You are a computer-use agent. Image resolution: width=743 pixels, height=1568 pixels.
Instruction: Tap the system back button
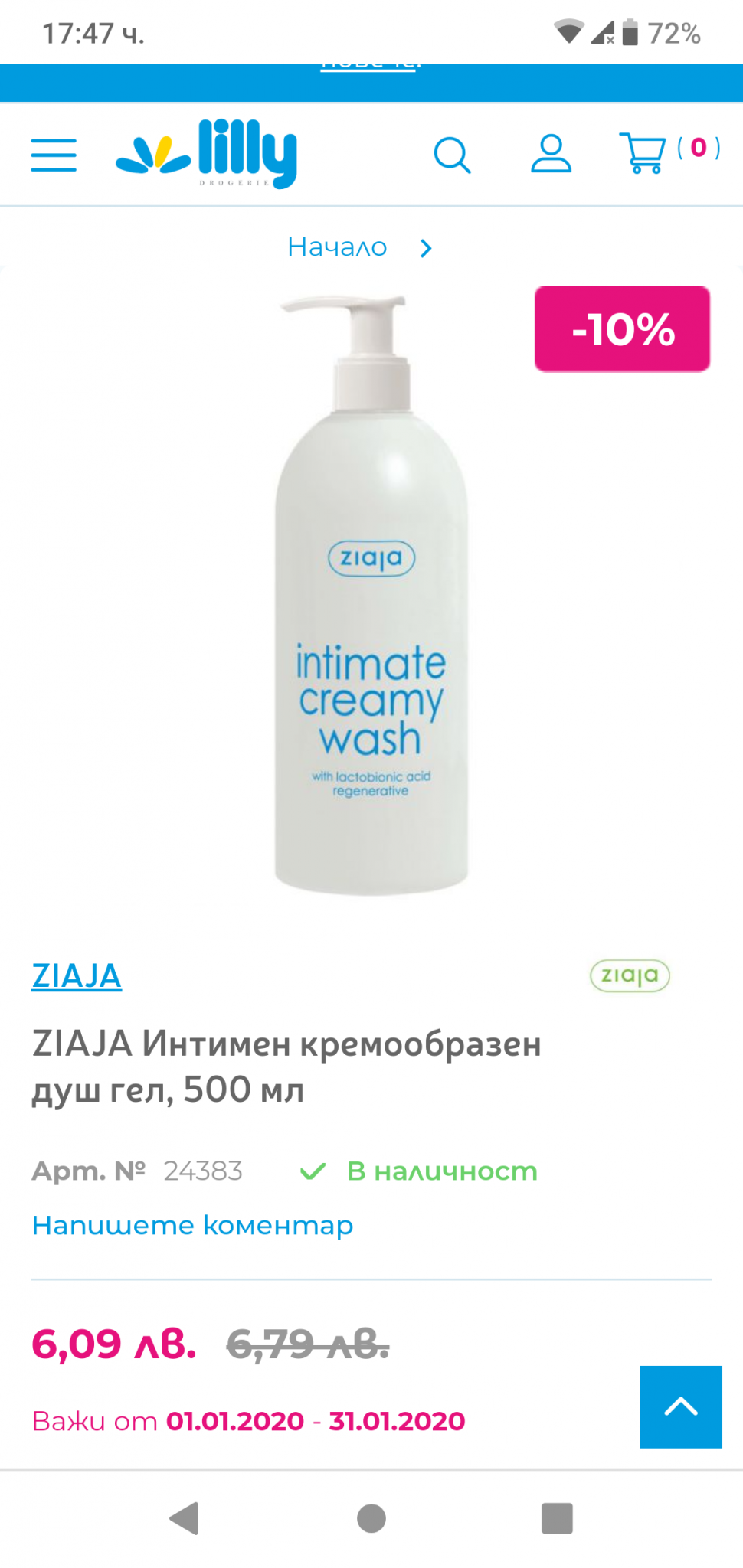point(185,1518)
